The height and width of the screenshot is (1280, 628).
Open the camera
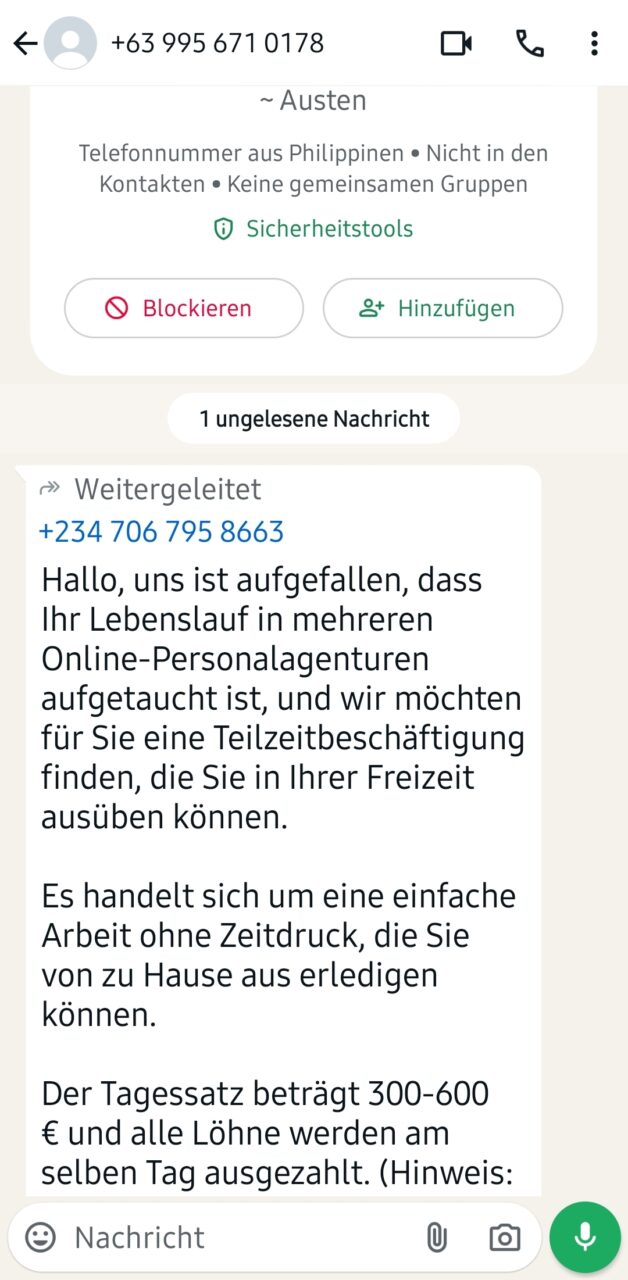(x=504, y=1237)
